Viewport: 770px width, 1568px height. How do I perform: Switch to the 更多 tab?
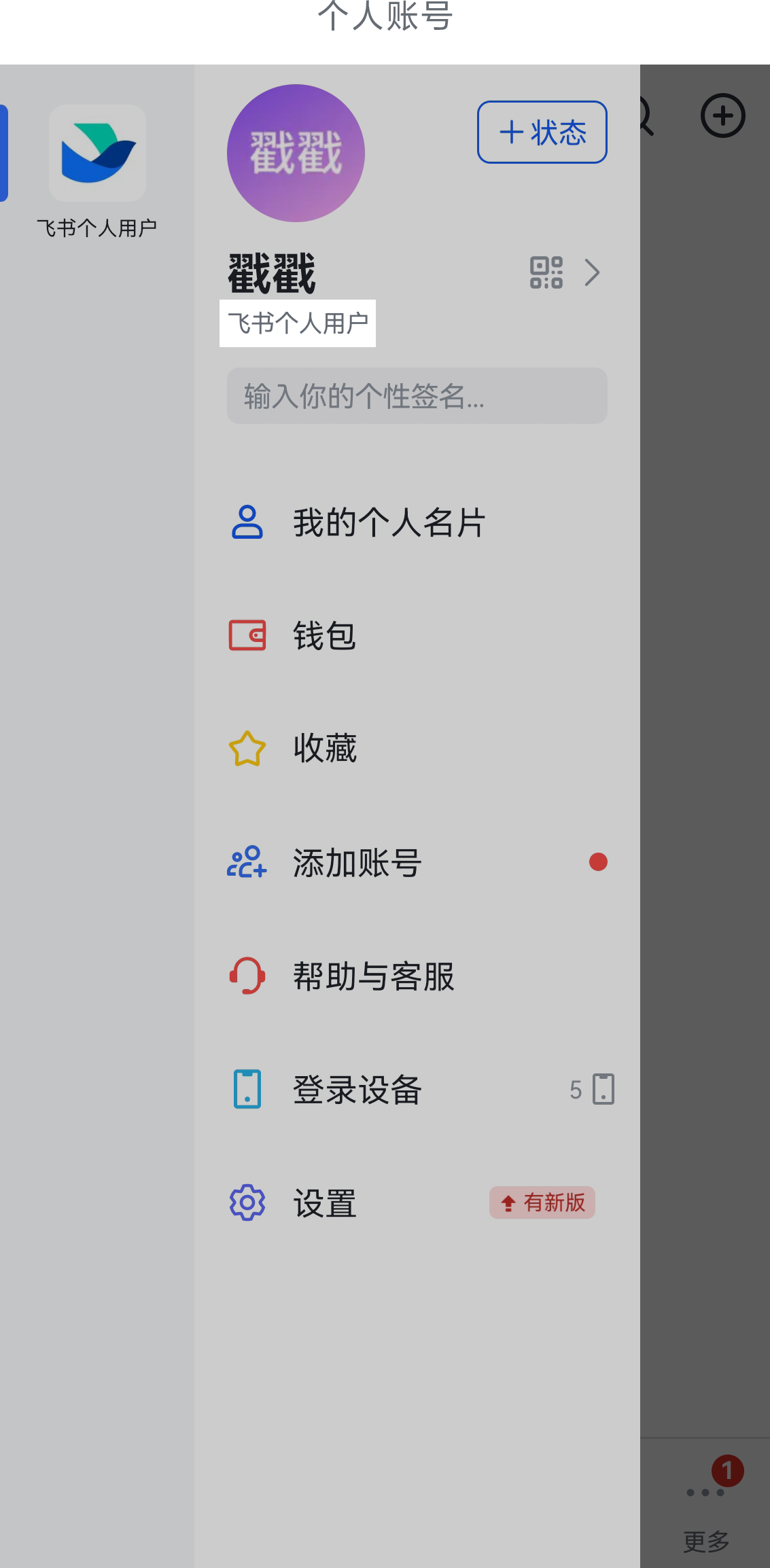tap(706, 1515)
